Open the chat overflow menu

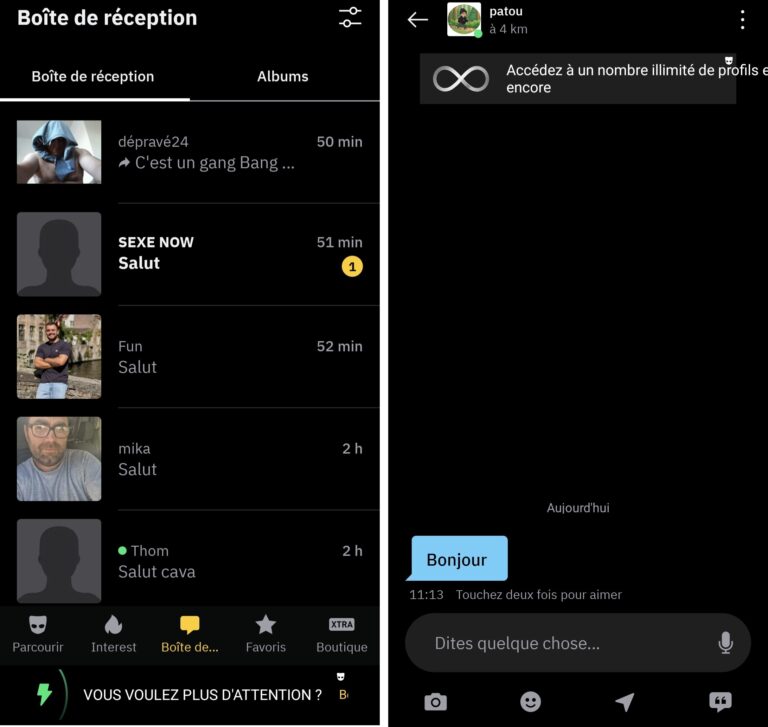pyautogui.click(x=742, y=20)
